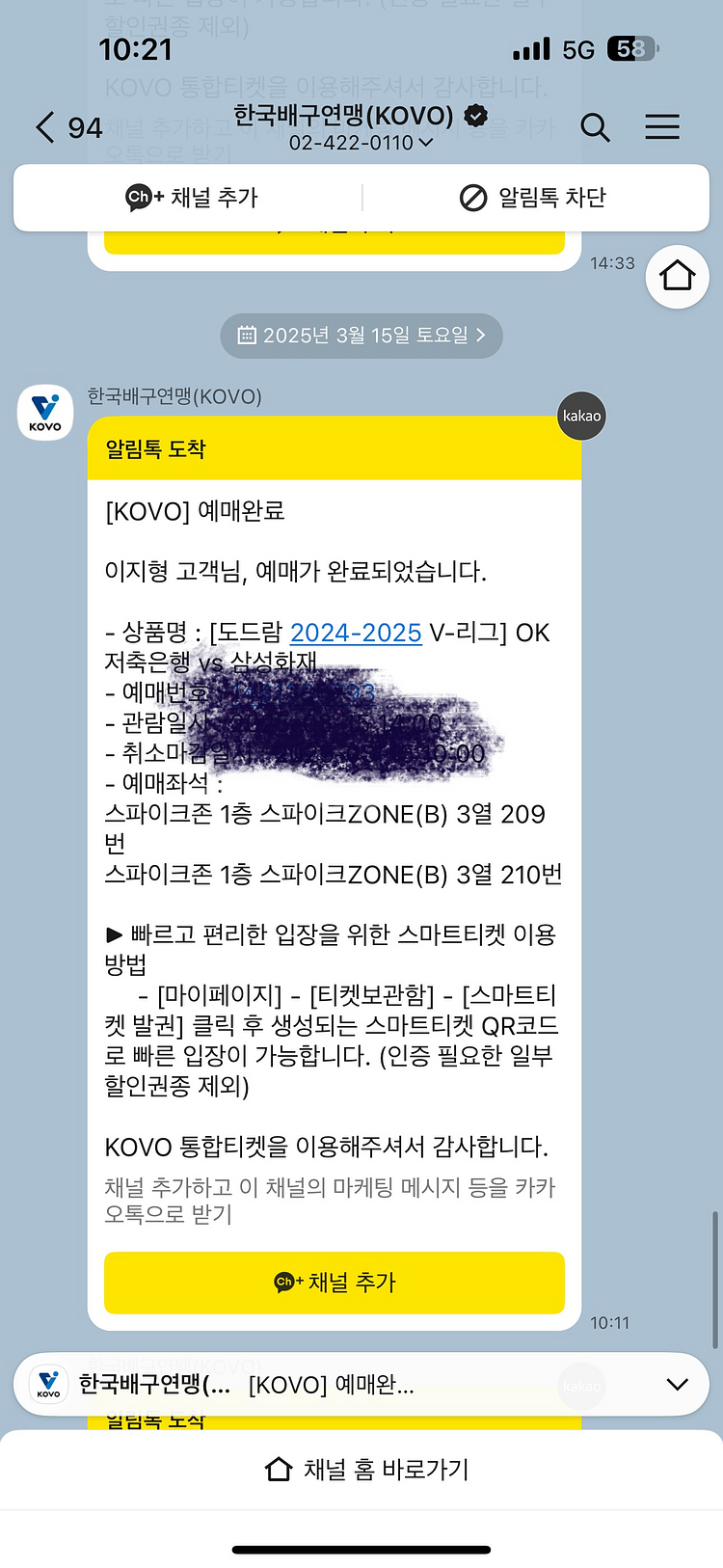The width and height of the screenshot is (723, 1568).
Task: Block alimtalk with 알림톡 차단
Action: pos(532,198)
